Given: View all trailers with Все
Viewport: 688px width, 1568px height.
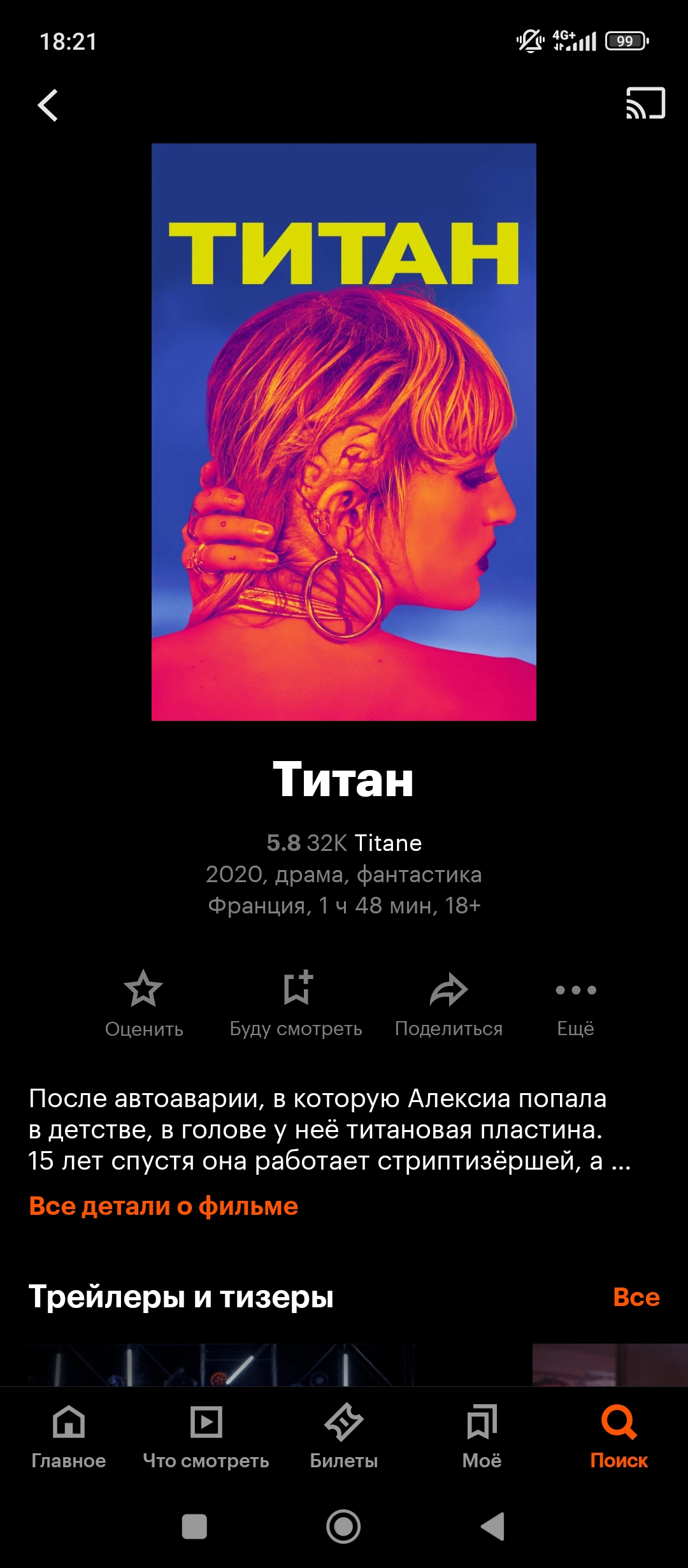Looking at the screenshot, I should (636, 1297).
